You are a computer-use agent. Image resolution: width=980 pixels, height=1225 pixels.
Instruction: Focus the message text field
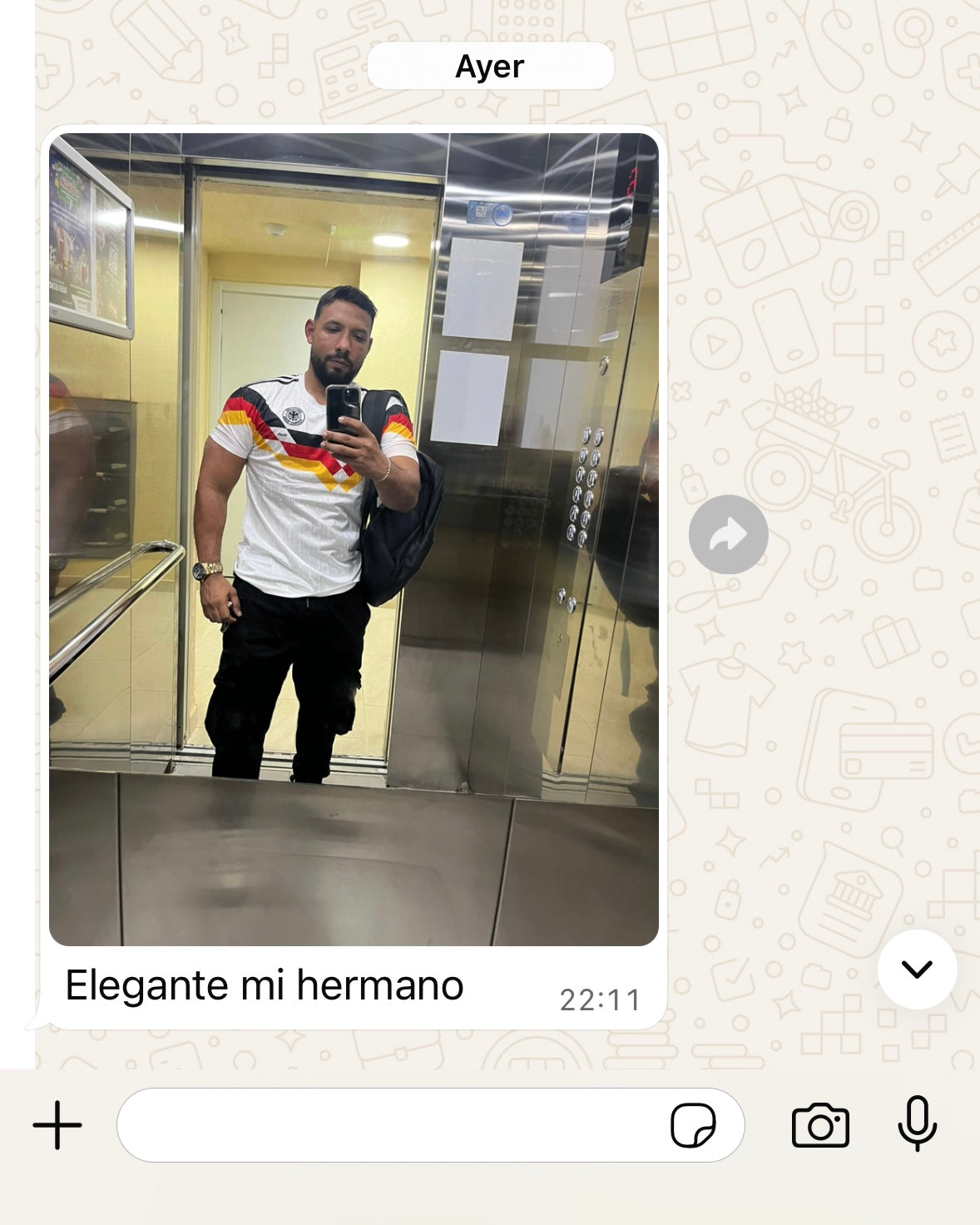pos(391,1125)
